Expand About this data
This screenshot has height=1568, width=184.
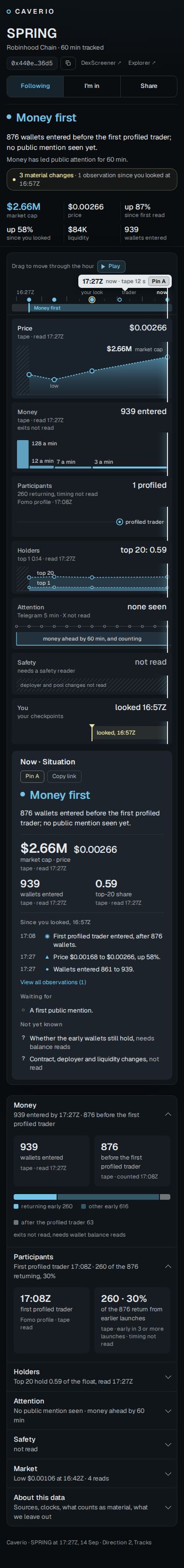click(92, 1507)
